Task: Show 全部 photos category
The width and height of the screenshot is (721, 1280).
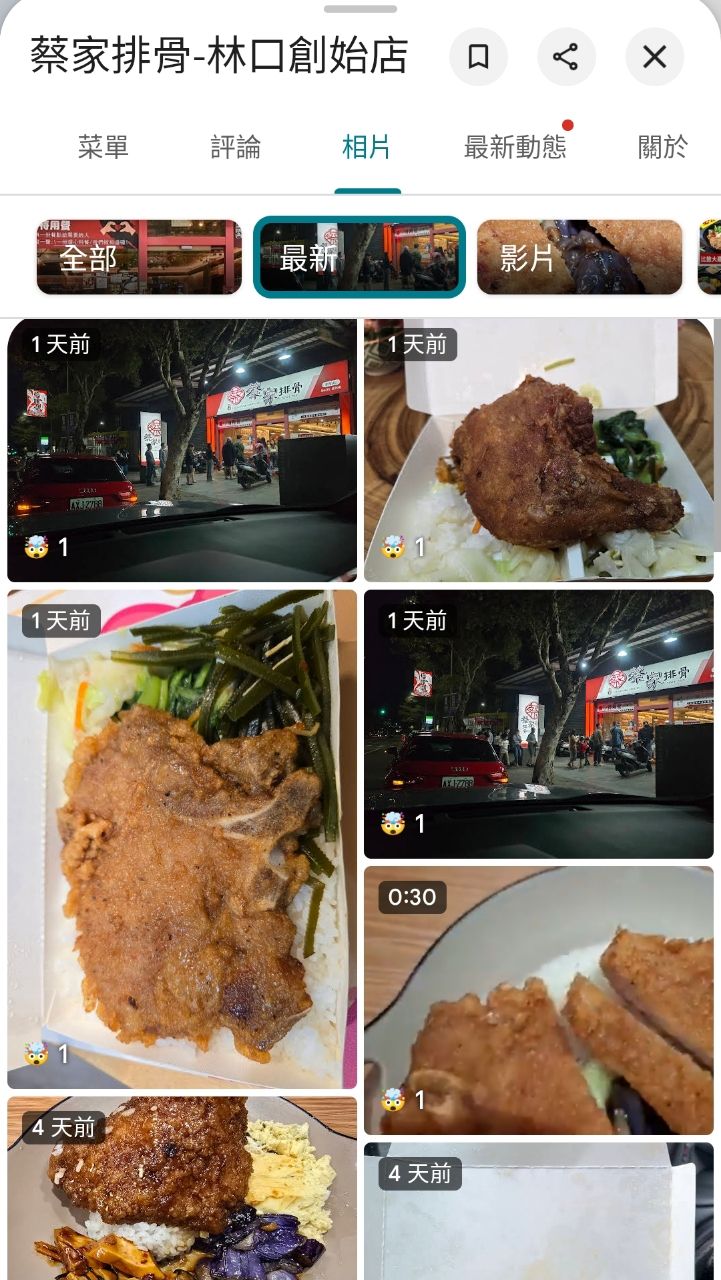Action: coord(139,258)
